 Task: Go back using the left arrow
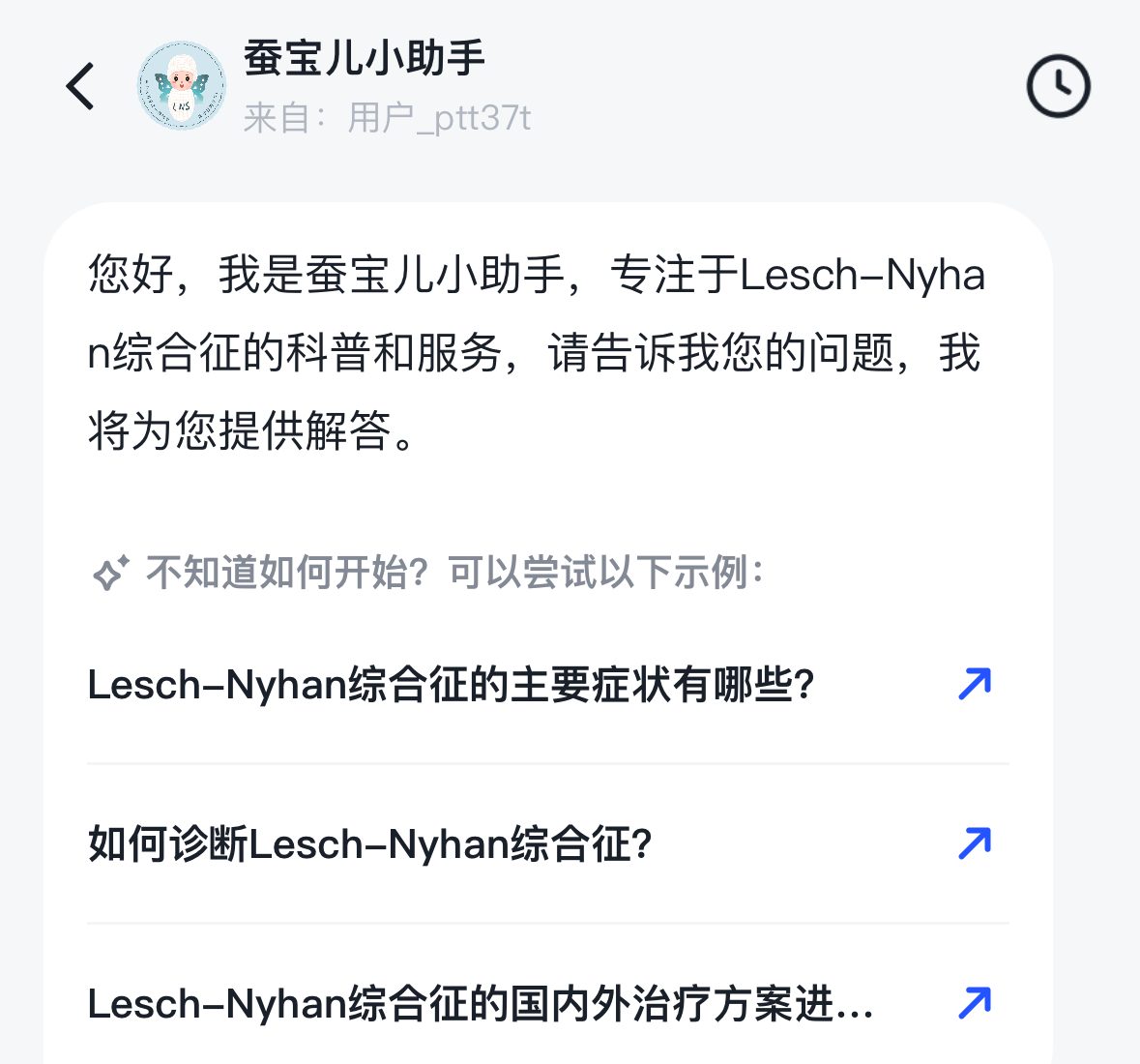click(x=81, y=86)
